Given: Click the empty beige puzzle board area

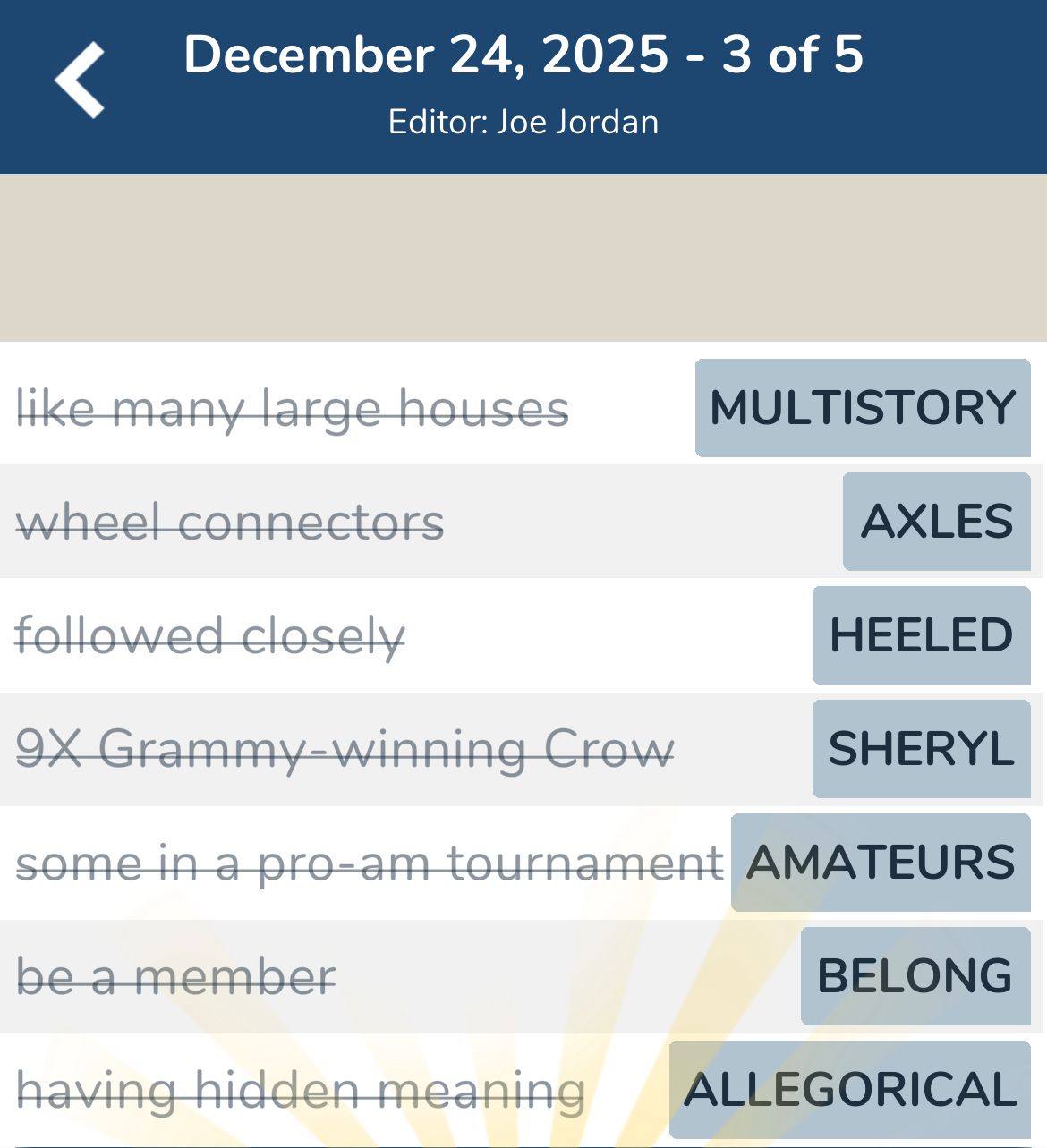Looking at the screenshot, I should [x=523, y=259].
